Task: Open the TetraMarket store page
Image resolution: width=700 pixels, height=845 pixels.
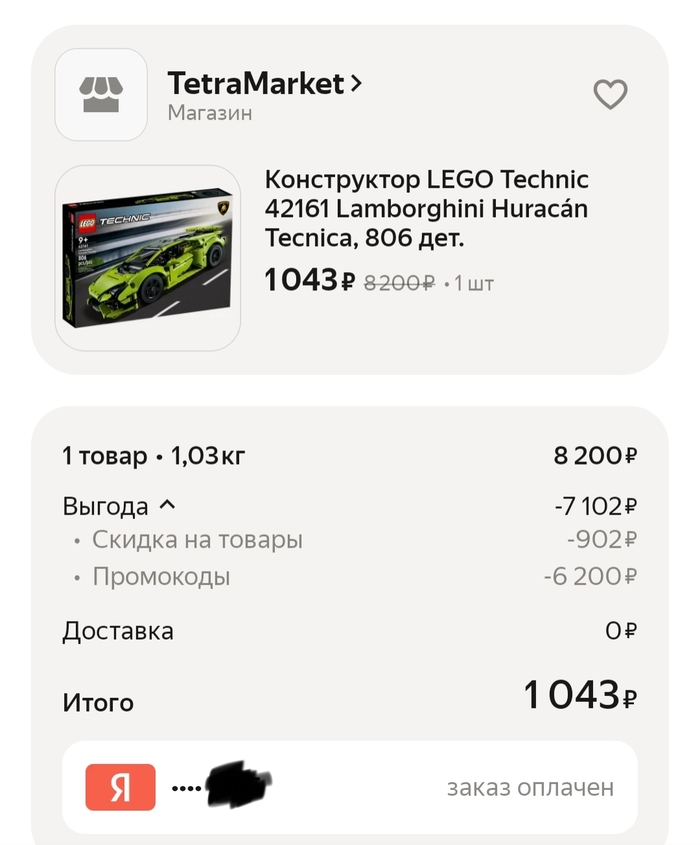Action: (264, 84)
